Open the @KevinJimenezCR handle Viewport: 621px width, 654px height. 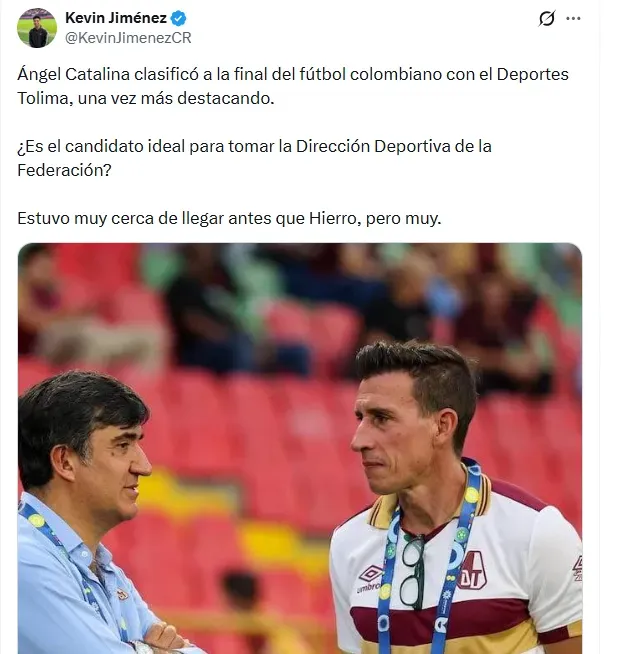pos(127,38)
